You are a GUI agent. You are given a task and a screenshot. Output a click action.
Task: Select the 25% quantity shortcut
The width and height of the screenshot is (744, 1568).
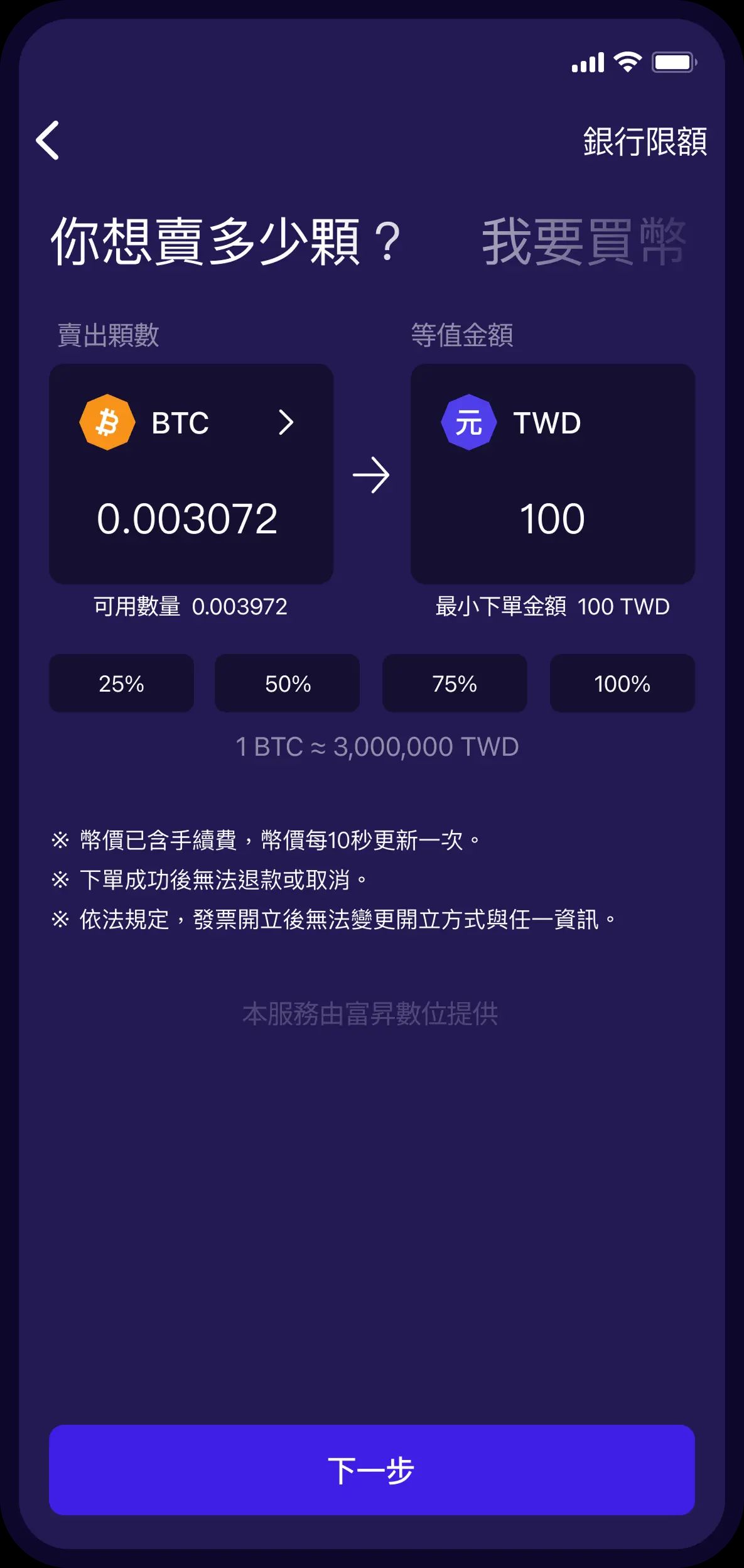point(121,683)
